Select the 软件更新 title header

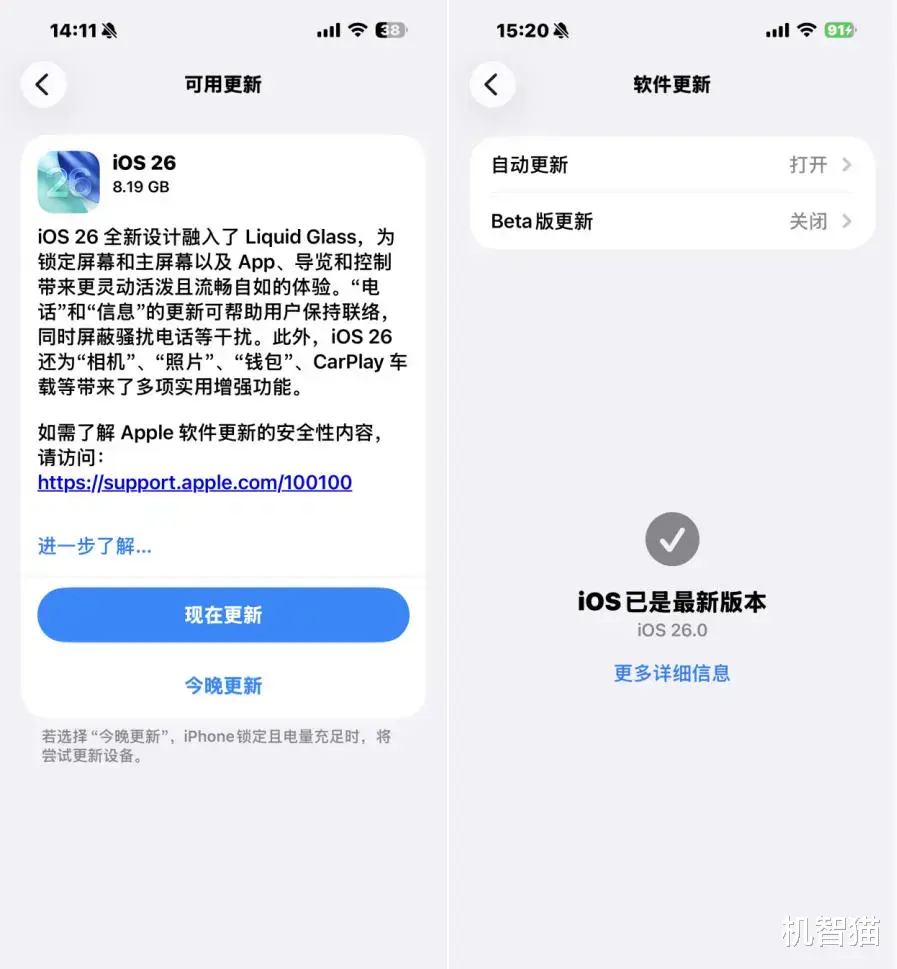[671, 84]
